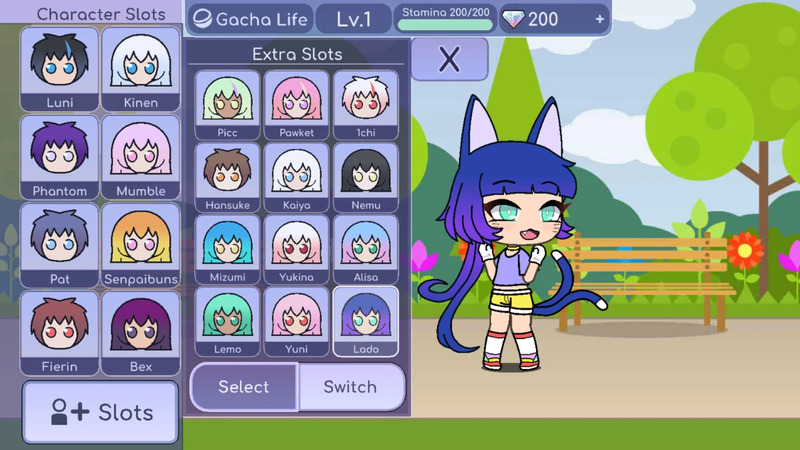Select 1chi in Extra Slots
This screenshot has height=450, width=800.
point(365,104)
